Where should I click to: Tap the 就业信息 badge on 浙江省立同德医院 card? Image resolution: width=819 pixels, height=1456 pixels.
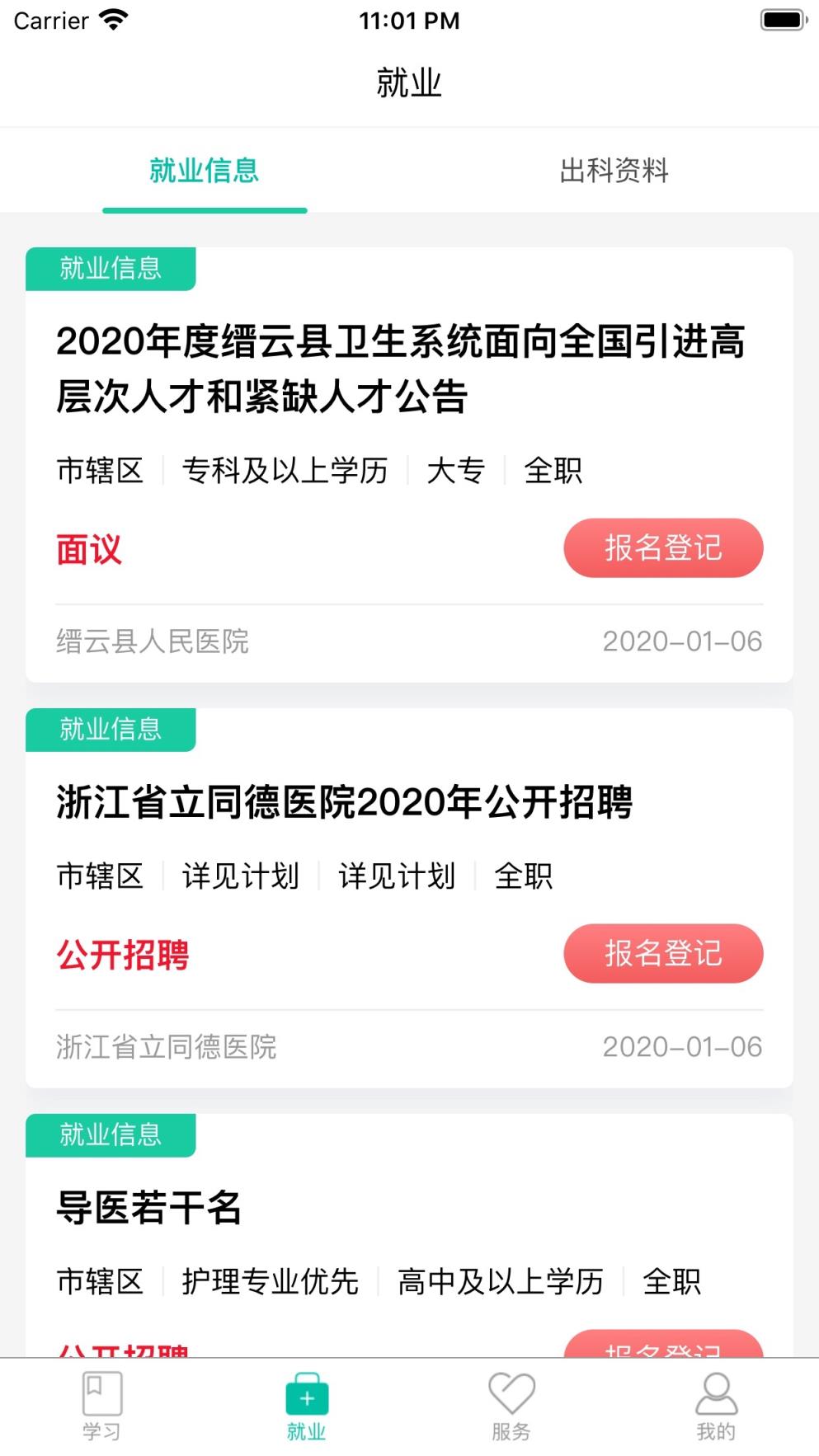pyautogui.click(x=110, y=730)
